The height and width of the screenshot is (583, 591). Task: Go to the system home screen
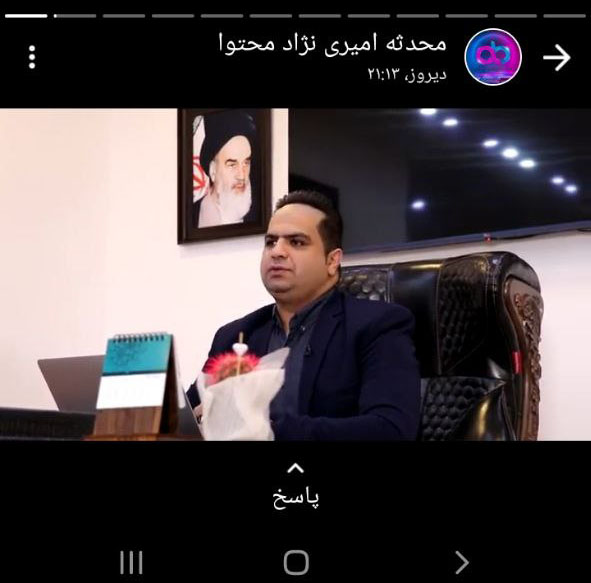pos(296,563)
